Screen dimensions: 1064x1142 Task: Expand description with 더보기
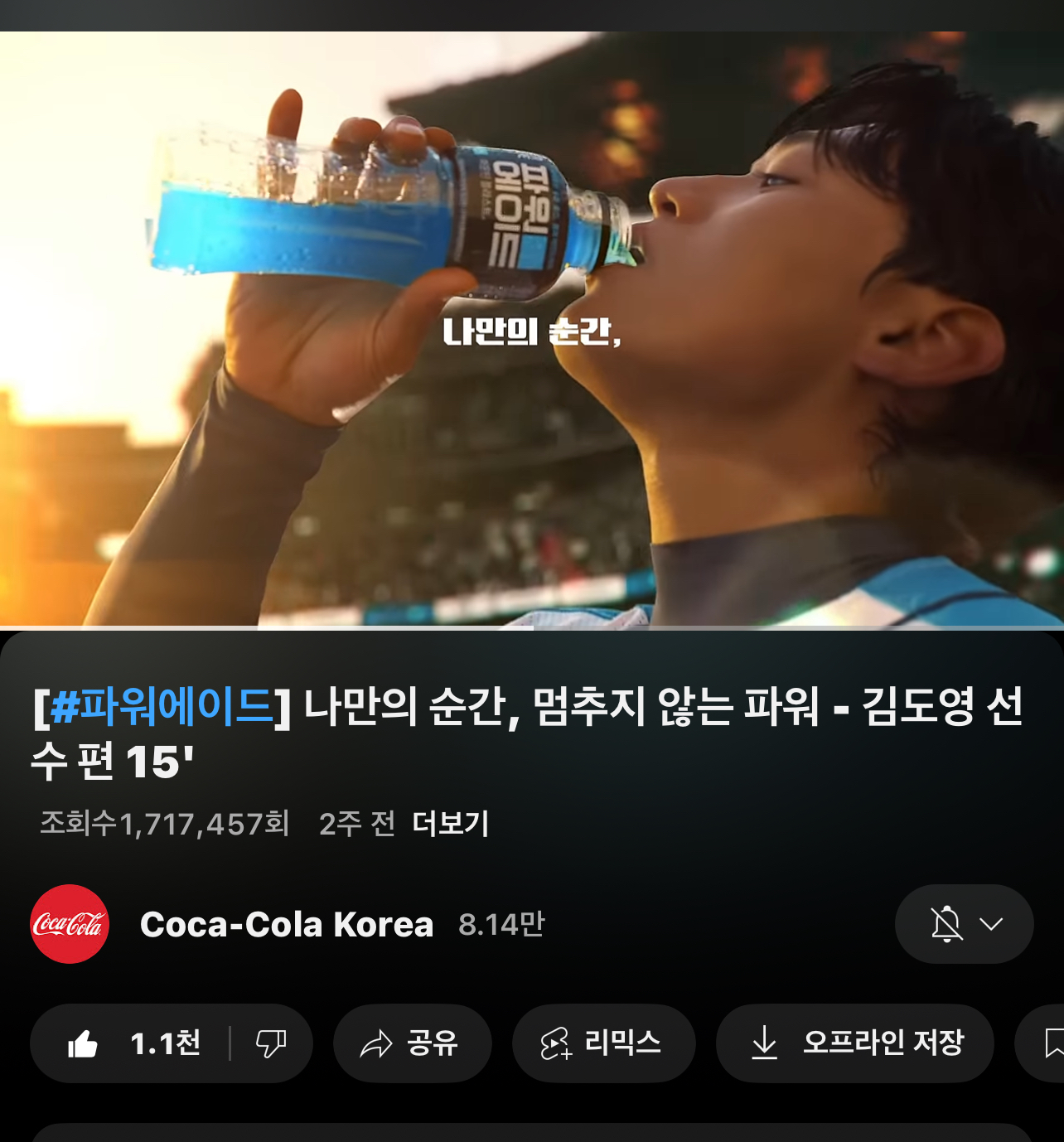(451, 824)
